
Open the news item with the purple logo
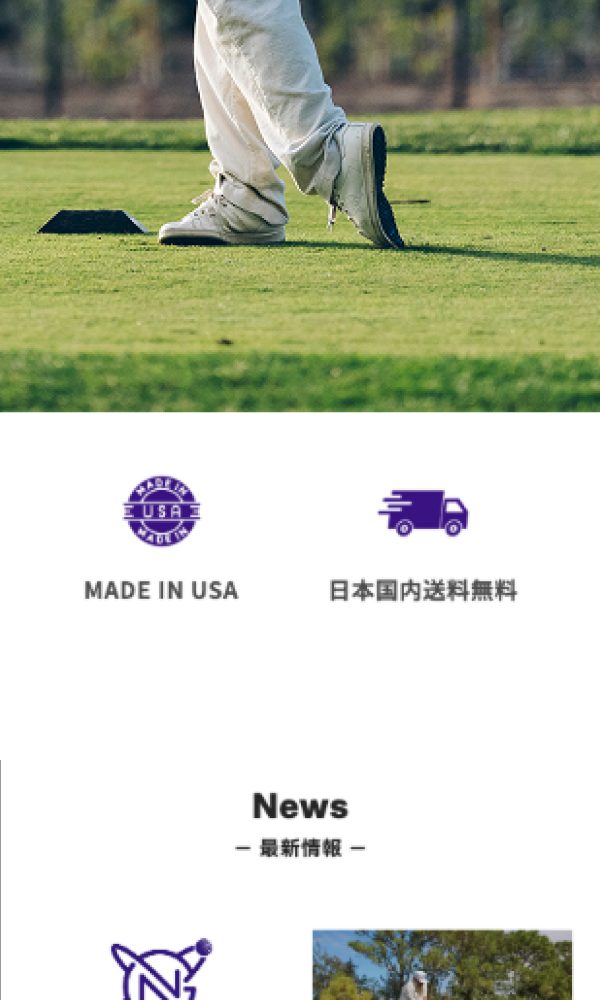point(160,968)
